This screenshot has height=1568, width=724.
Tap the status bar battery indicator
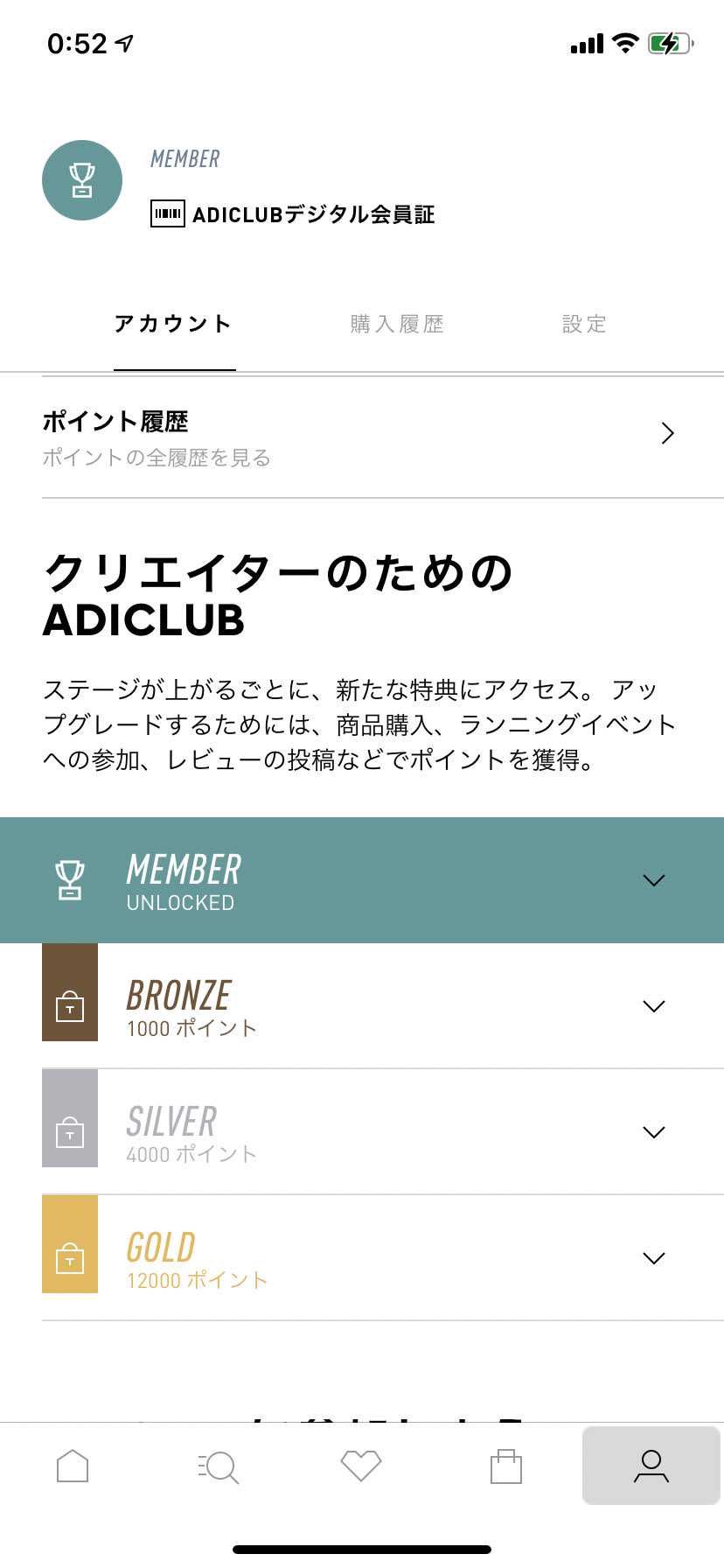tap(668, 42)
